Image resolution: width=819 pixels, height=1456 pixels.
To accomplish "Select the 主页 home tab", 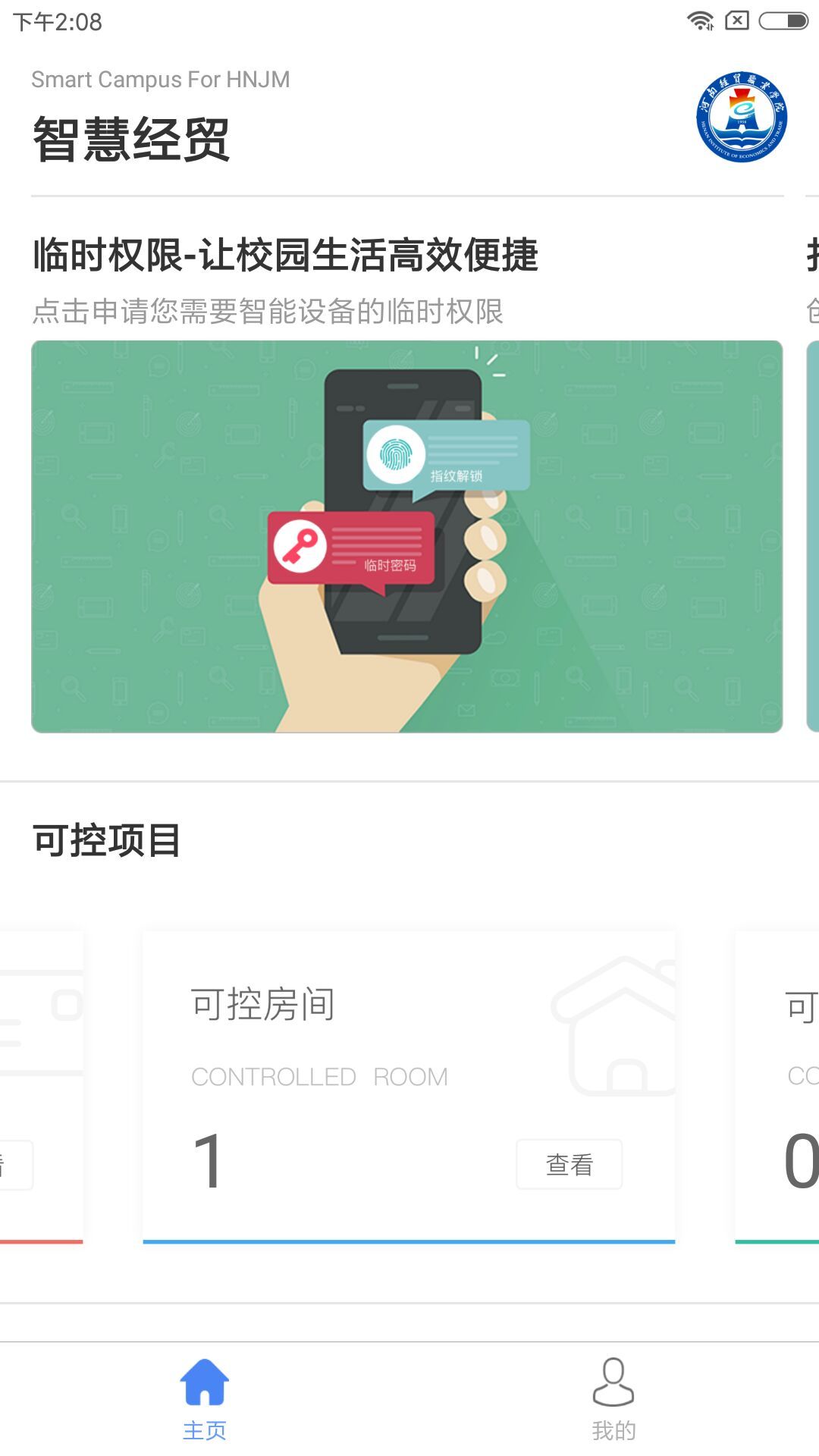I will point(204,1399).
